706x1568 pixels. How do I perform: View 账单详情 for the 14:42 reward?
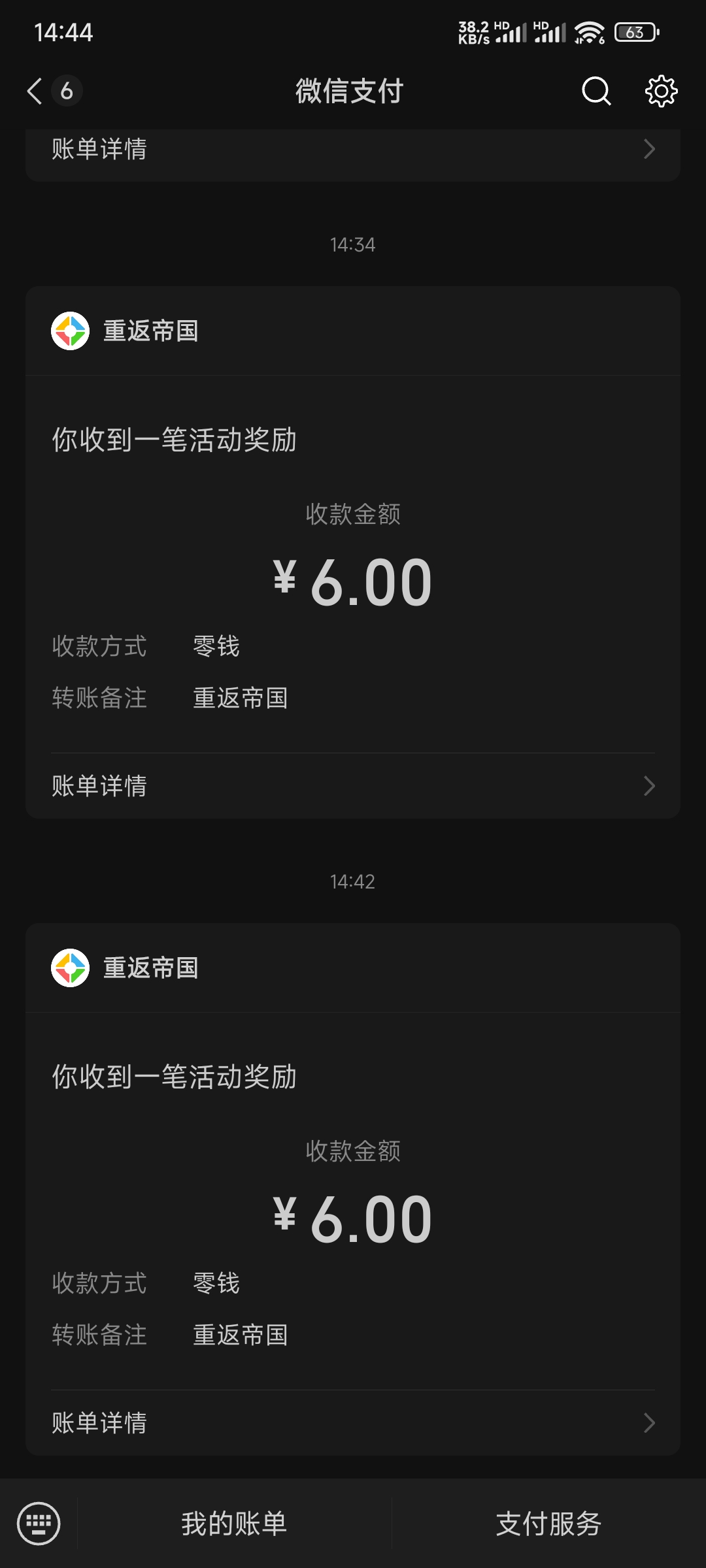(x=353, y=1422)
